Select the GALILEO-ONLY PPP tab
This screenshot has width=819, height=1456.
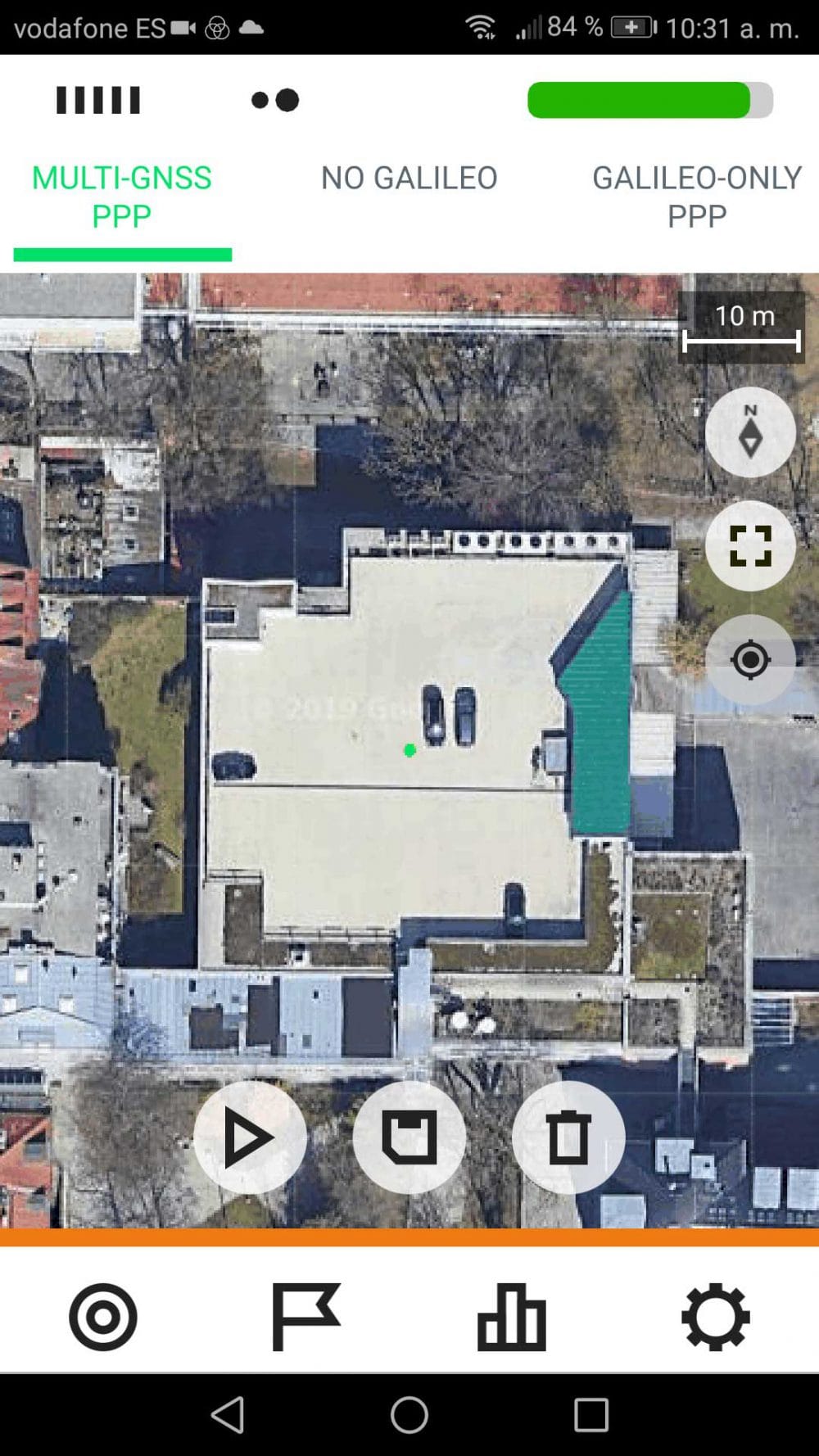pos(696,197)
